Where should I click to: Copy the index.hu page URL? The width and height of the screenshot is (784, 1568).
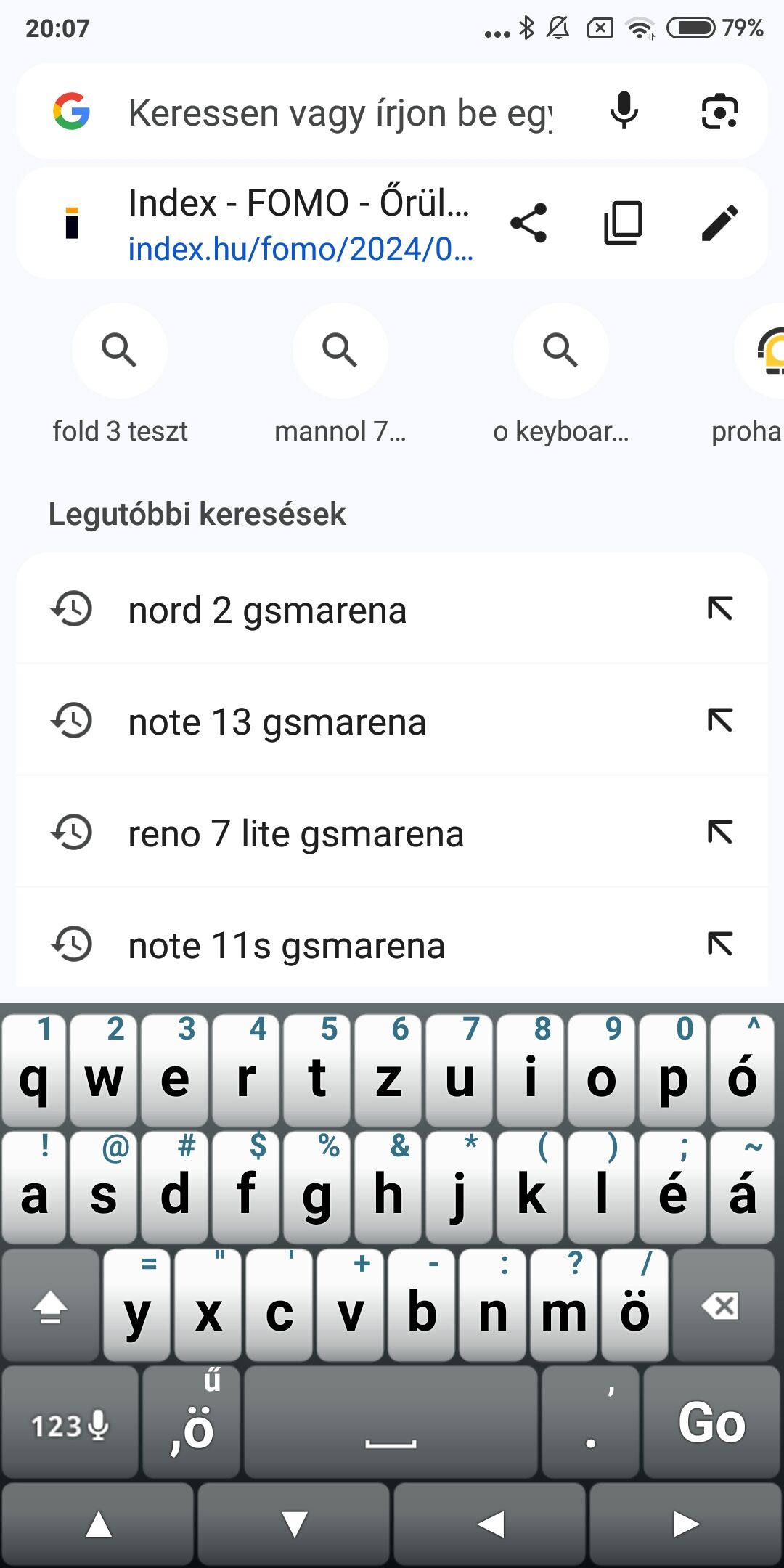click(624, 223)
